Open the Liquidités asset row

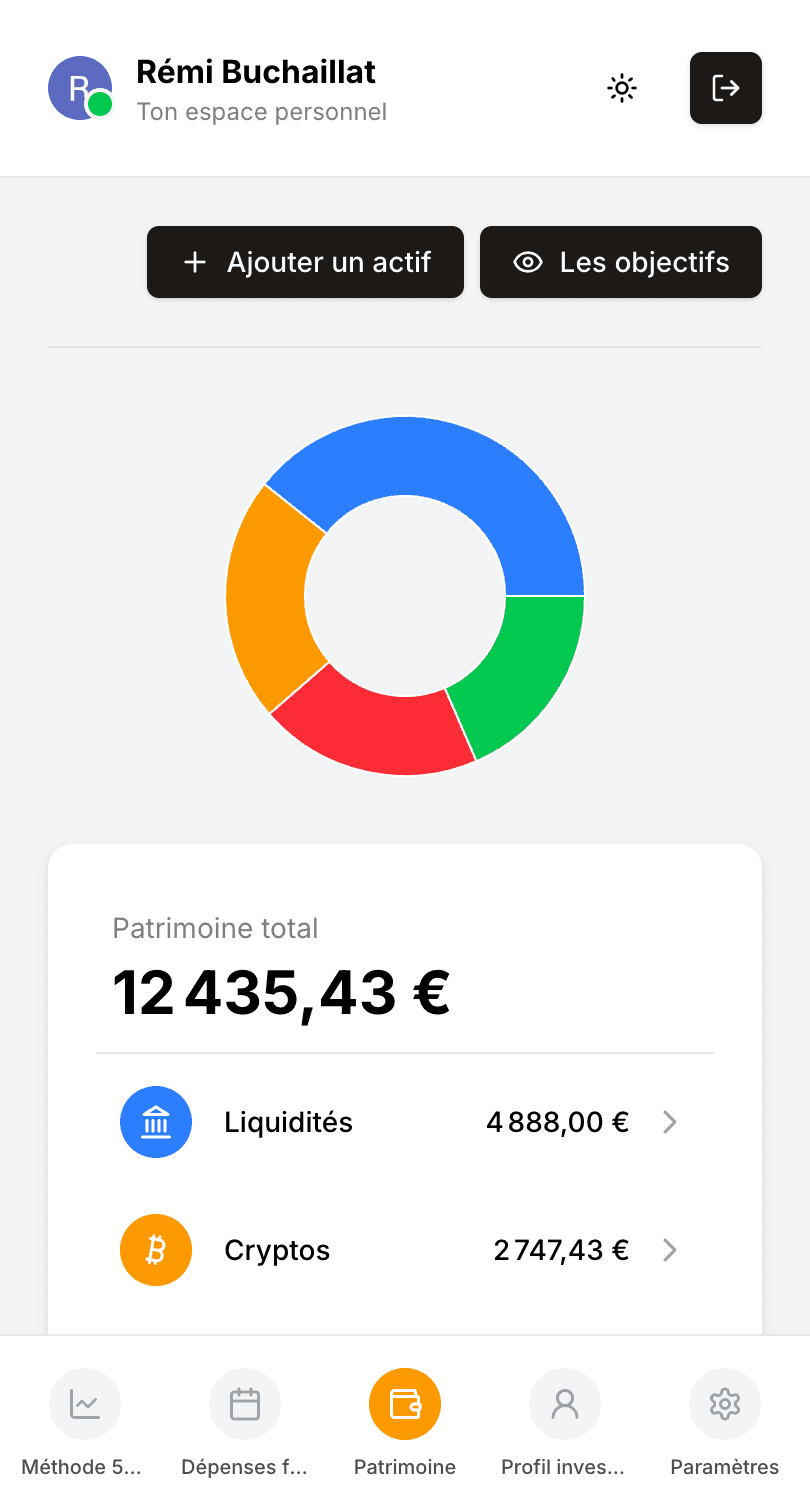coord(404,1122)
